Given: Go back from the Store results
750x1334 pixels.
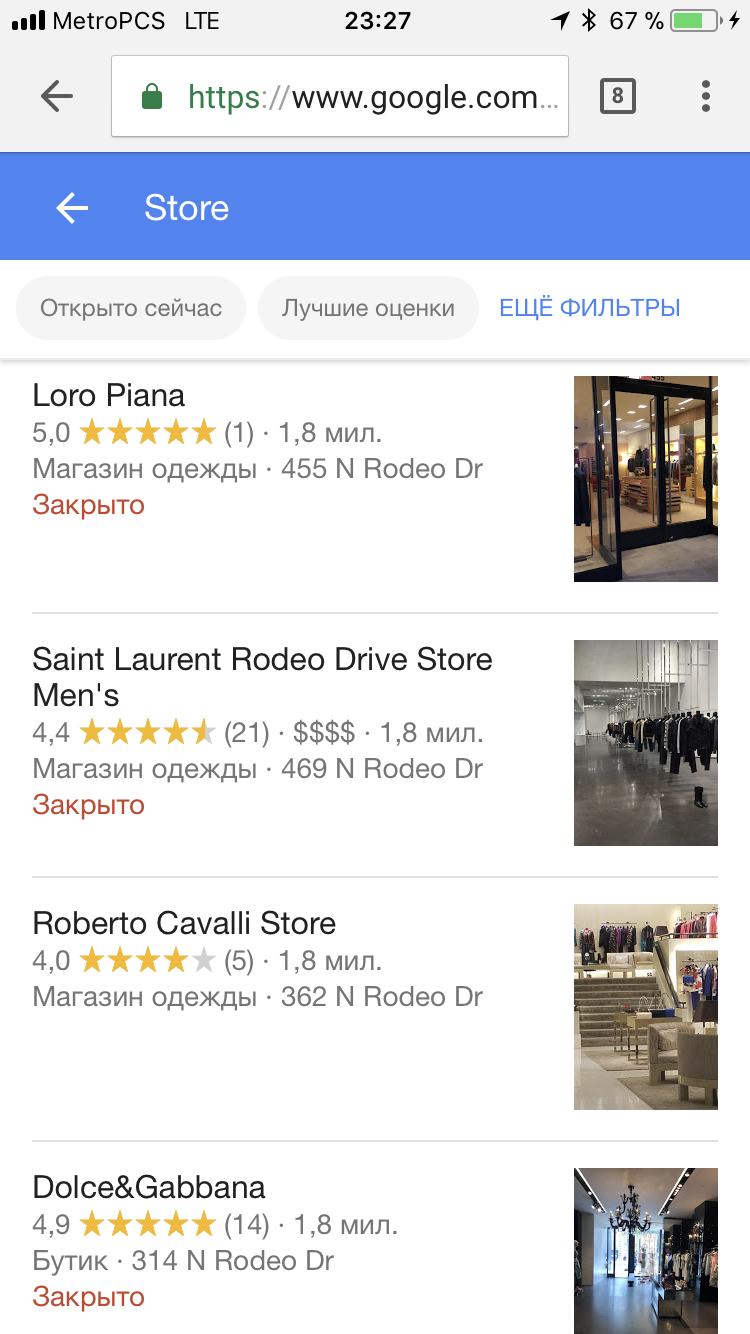Looking at the screenshot, I should click(72, 207).
